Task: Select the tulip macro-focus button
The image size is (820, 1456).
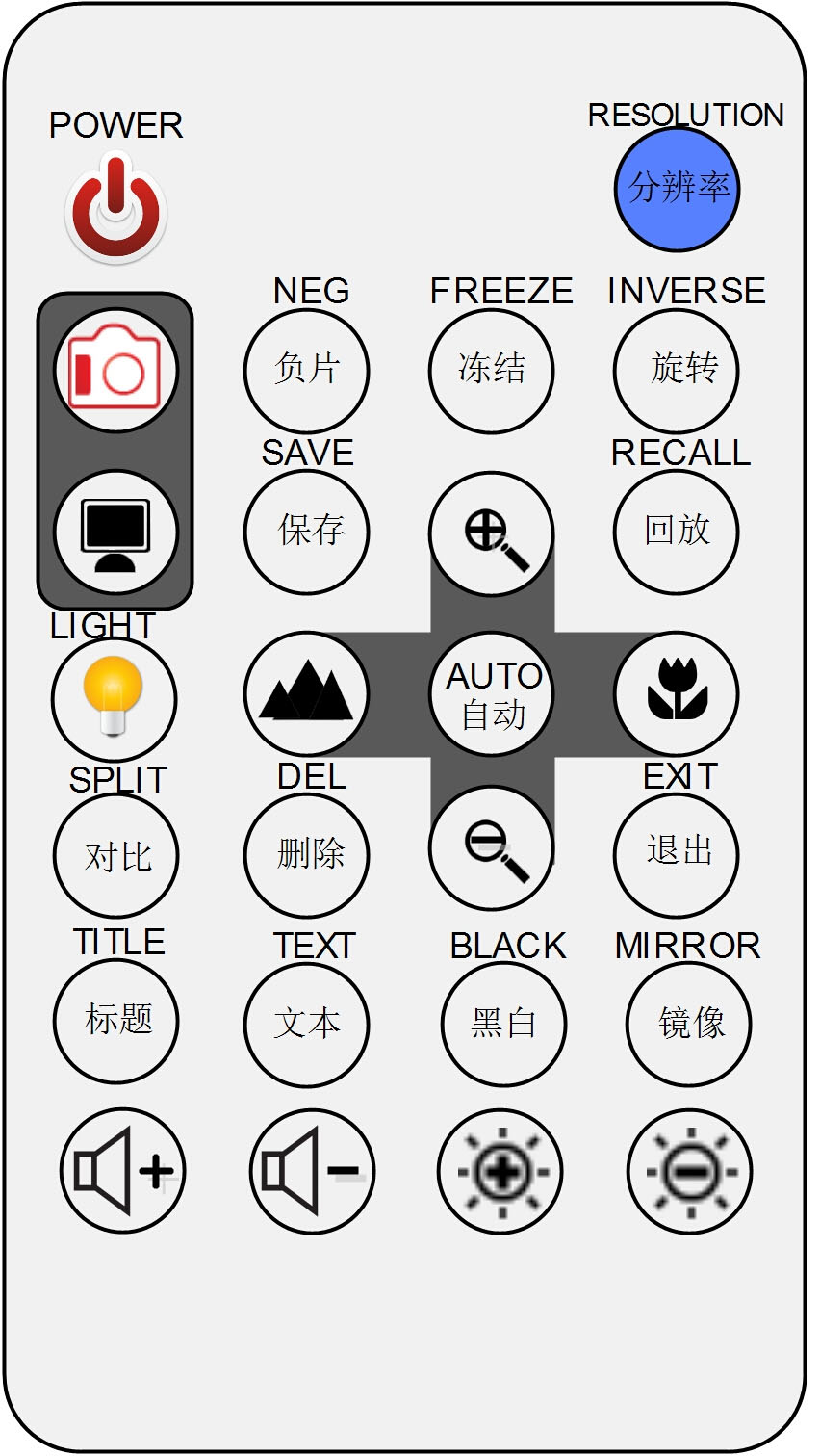Action: 677,693
